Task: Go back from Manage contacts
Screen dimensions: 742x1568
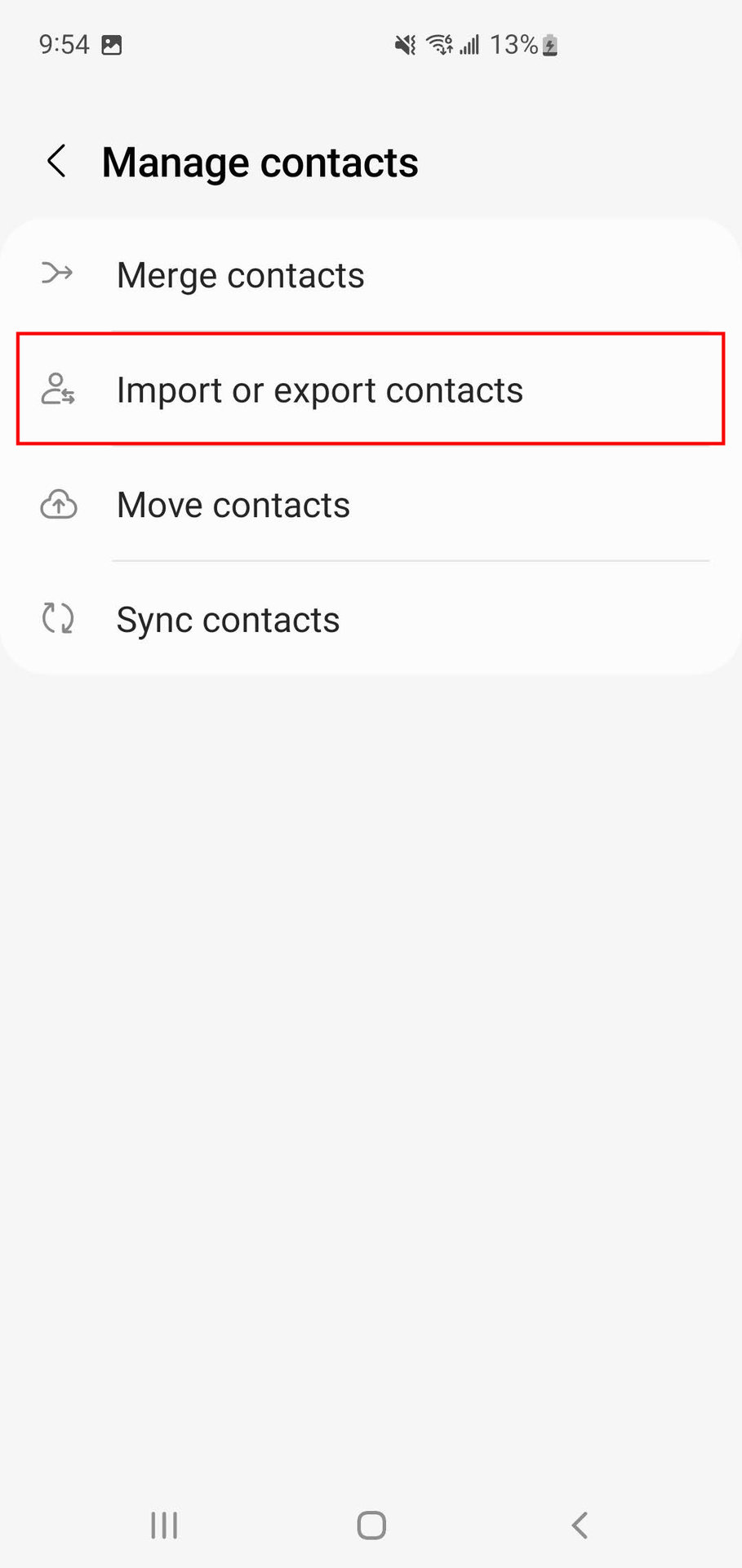Action: click(57, 162)
